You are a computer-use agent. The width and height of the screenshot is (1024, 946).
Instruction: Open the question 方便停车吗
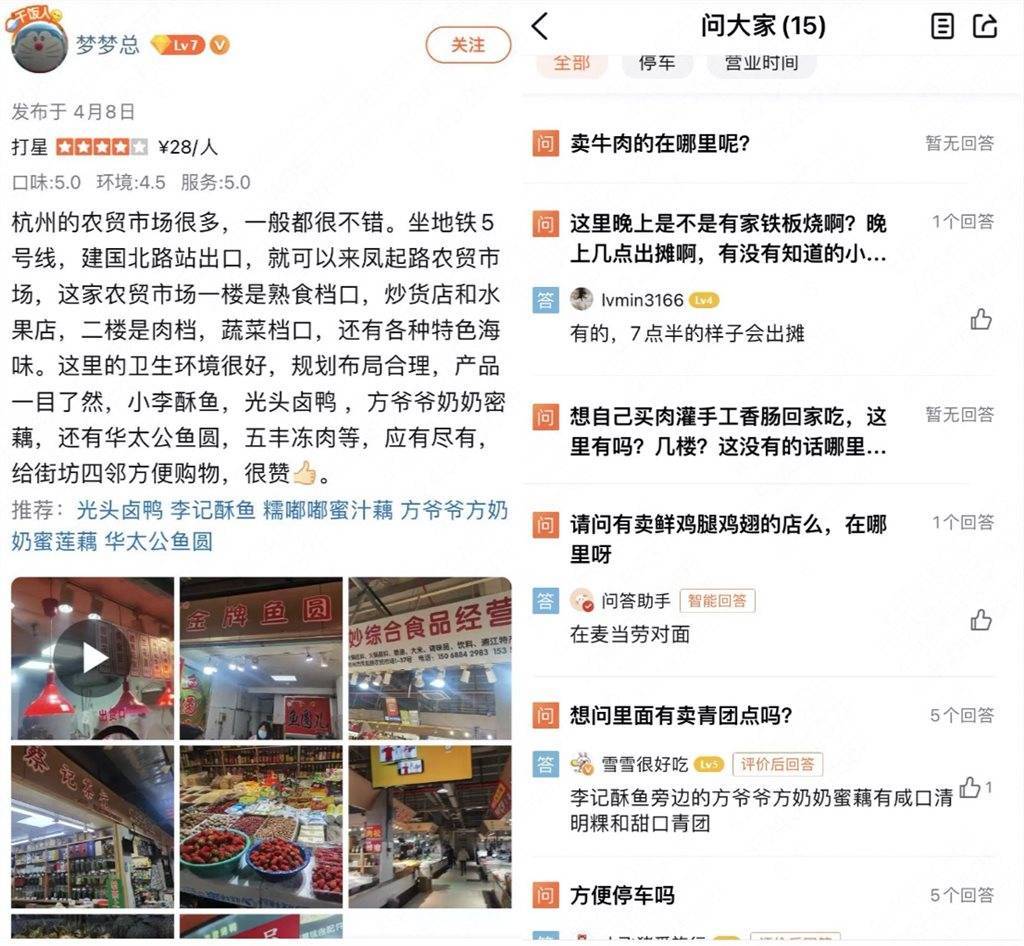[x=622, y=895]
